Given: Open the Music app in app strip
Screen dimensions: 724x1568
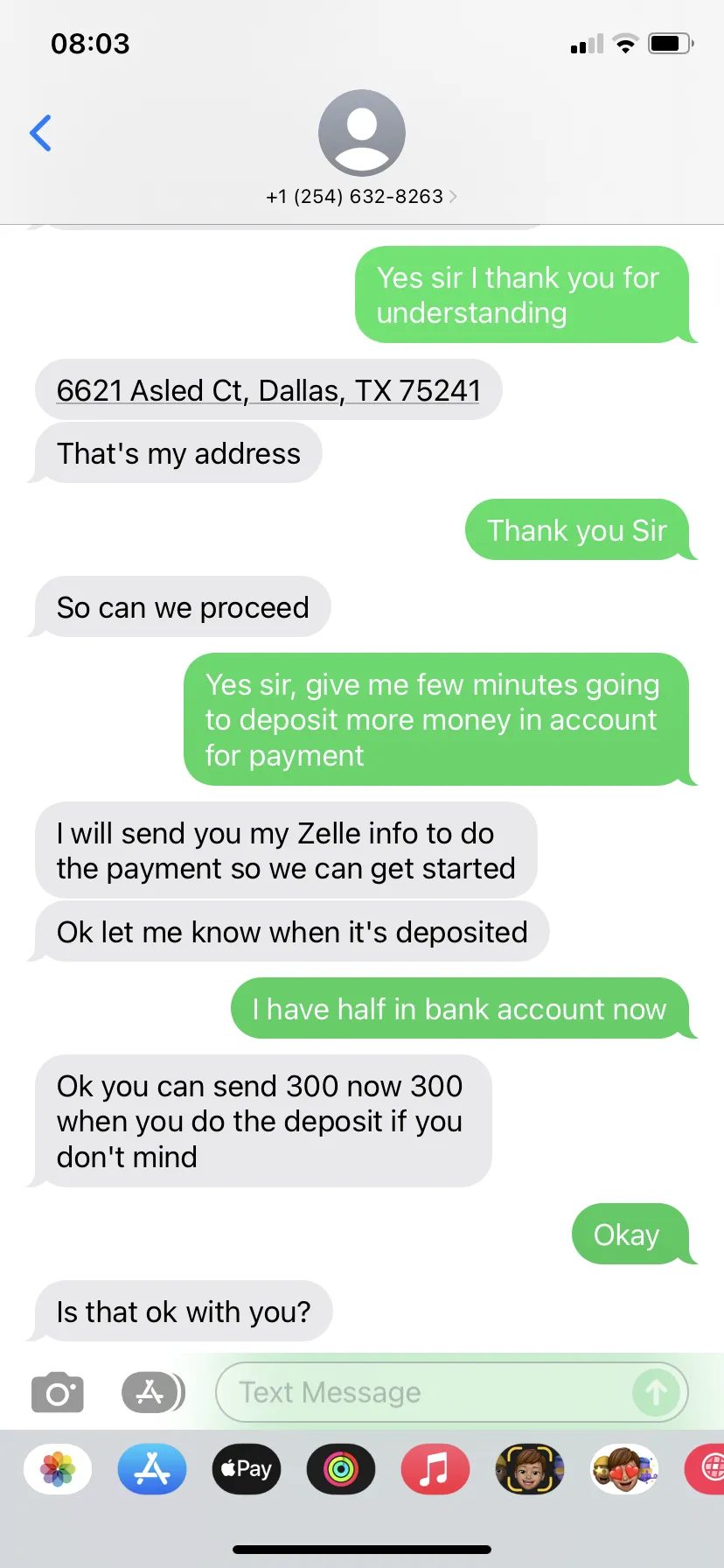Looking at the screenshot, I should [435, 1469].
